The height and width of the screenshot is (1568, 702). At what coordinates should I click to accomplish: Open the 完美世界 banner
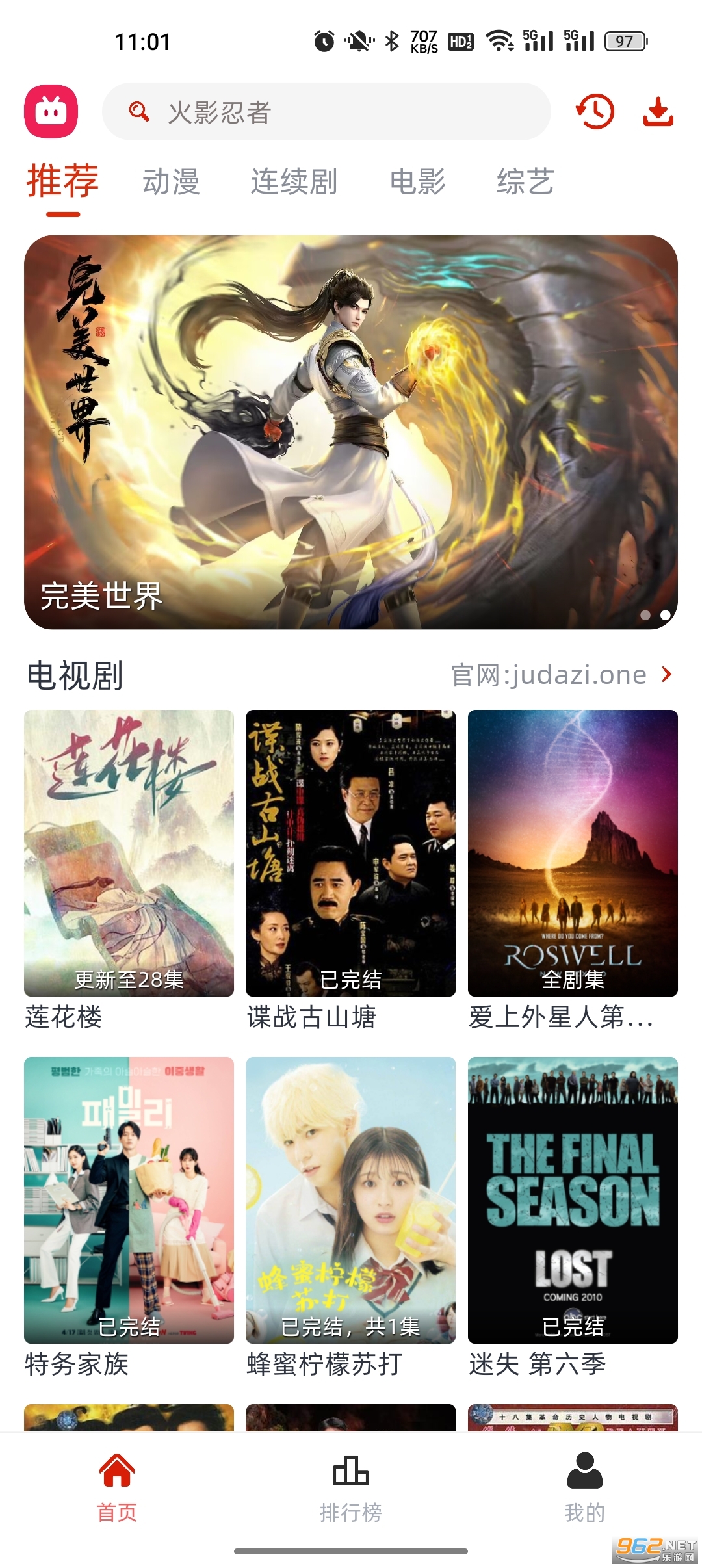351,432
